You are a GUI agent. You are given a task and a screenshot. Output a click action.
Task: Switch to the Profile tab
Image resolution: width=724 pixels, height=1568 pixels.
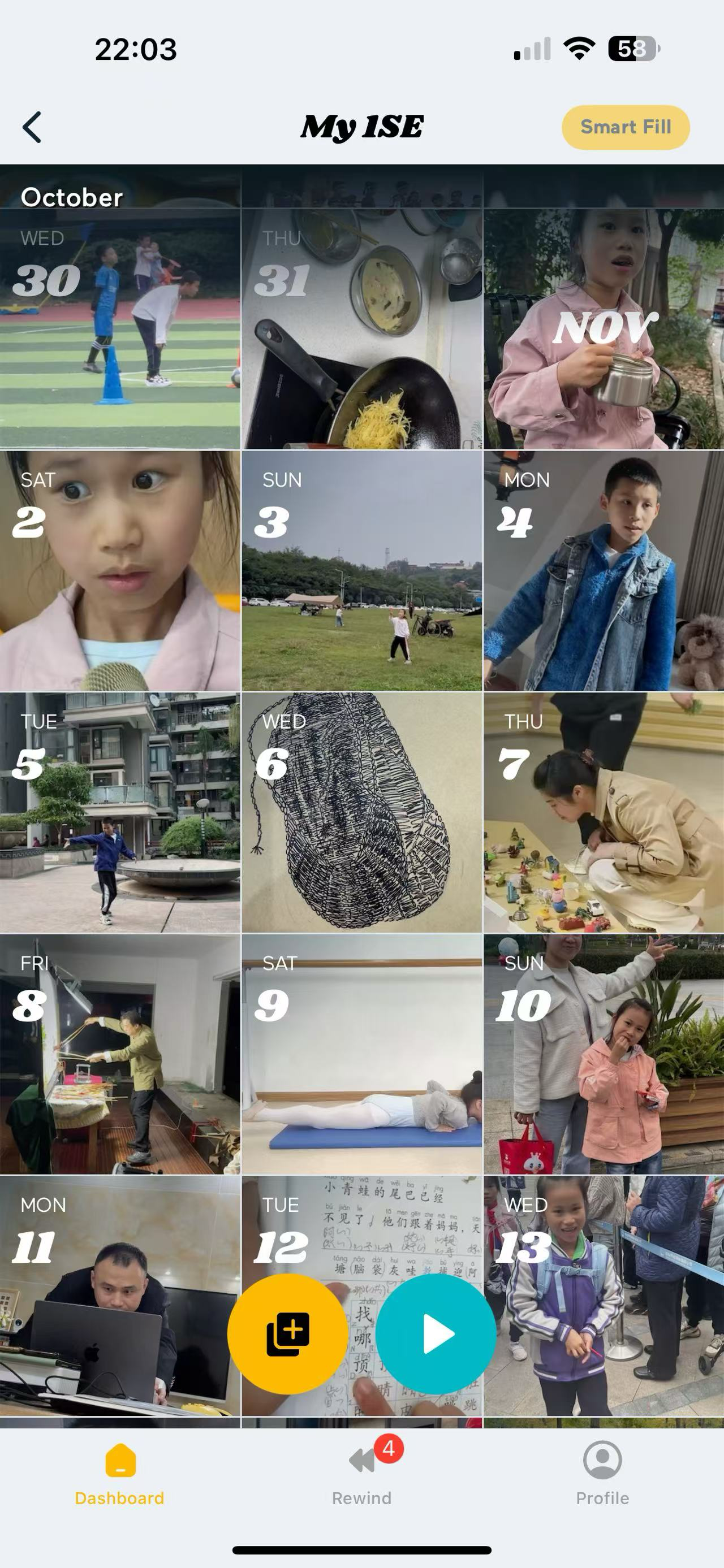click(602, 1472)
